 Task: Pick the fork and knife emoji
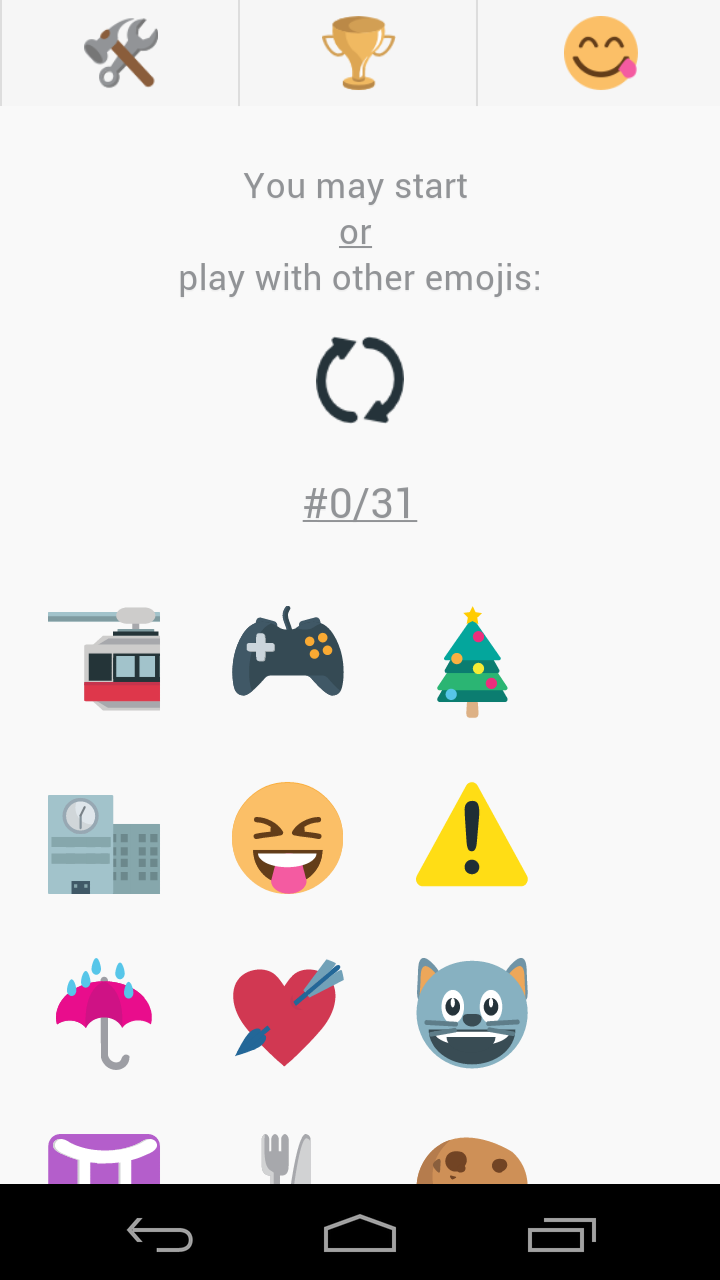288,1160
